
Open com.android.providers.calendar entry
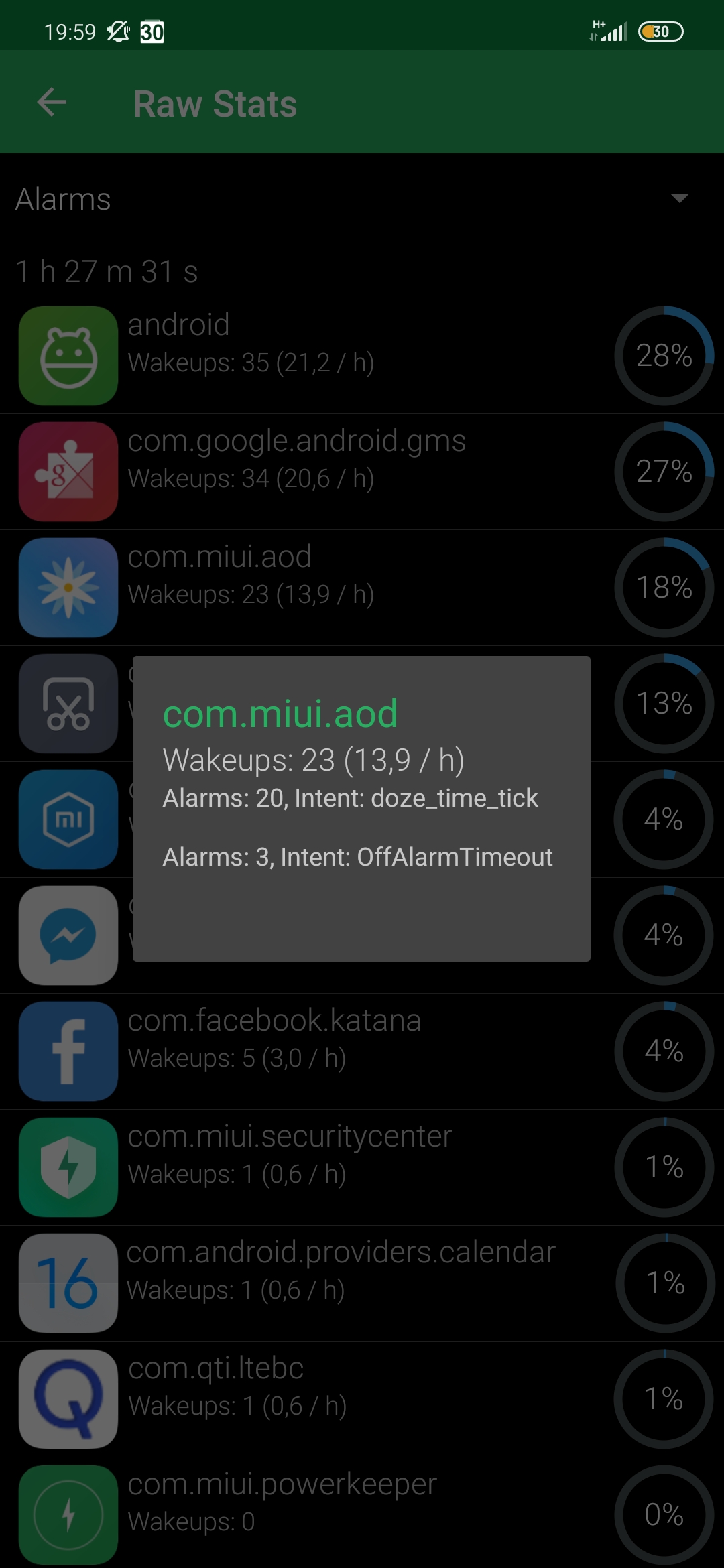pos(362,1283)
